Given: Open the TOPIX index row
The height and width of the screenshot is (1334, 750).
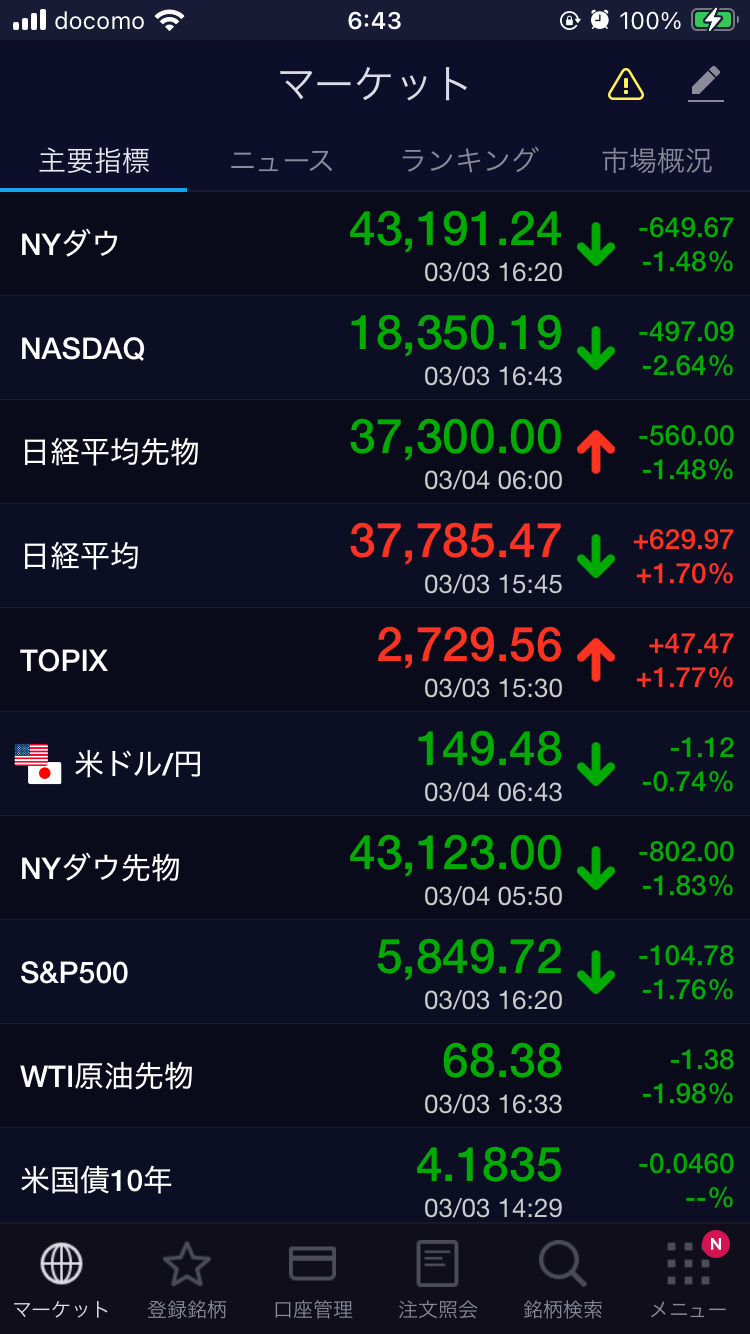Looking at the screenshot, I should coord(375,660).
